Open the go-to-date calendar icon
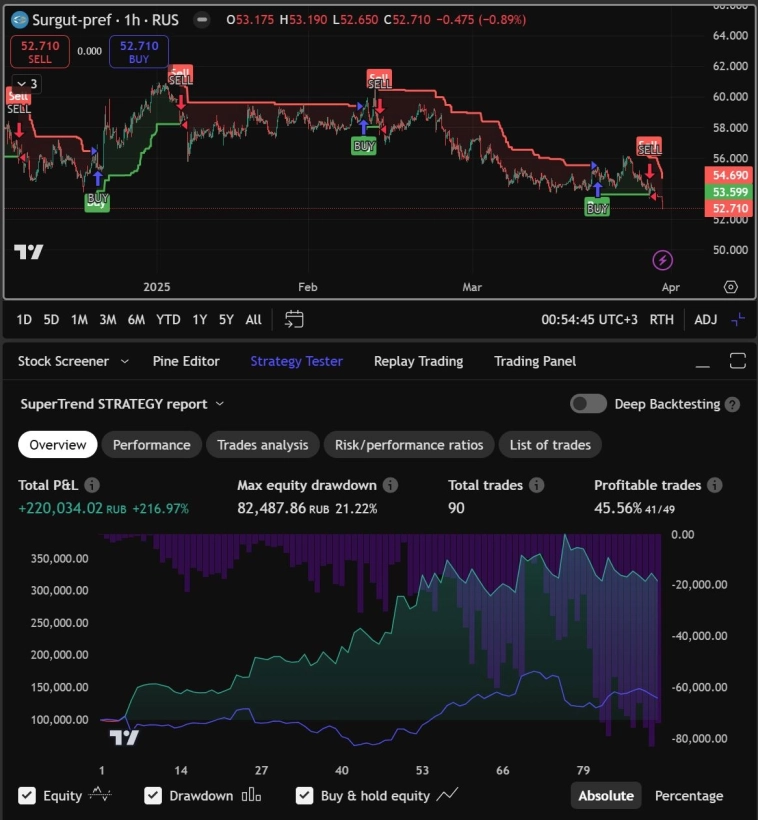The width and height of the screenshot is (758, 820). pos(294,320)
